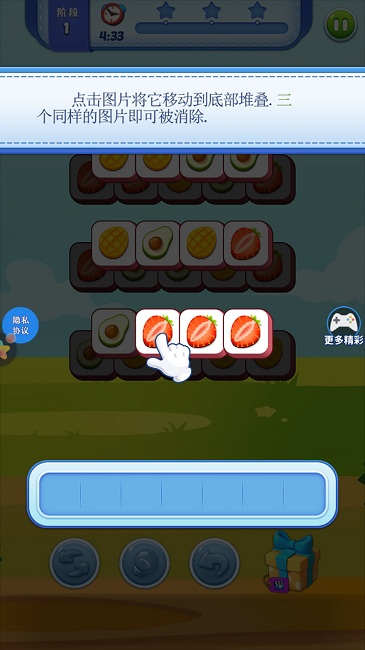Open the gift box reward
Image resolution: width=365 pixels, height=650 pixels.
pos(292,561)
